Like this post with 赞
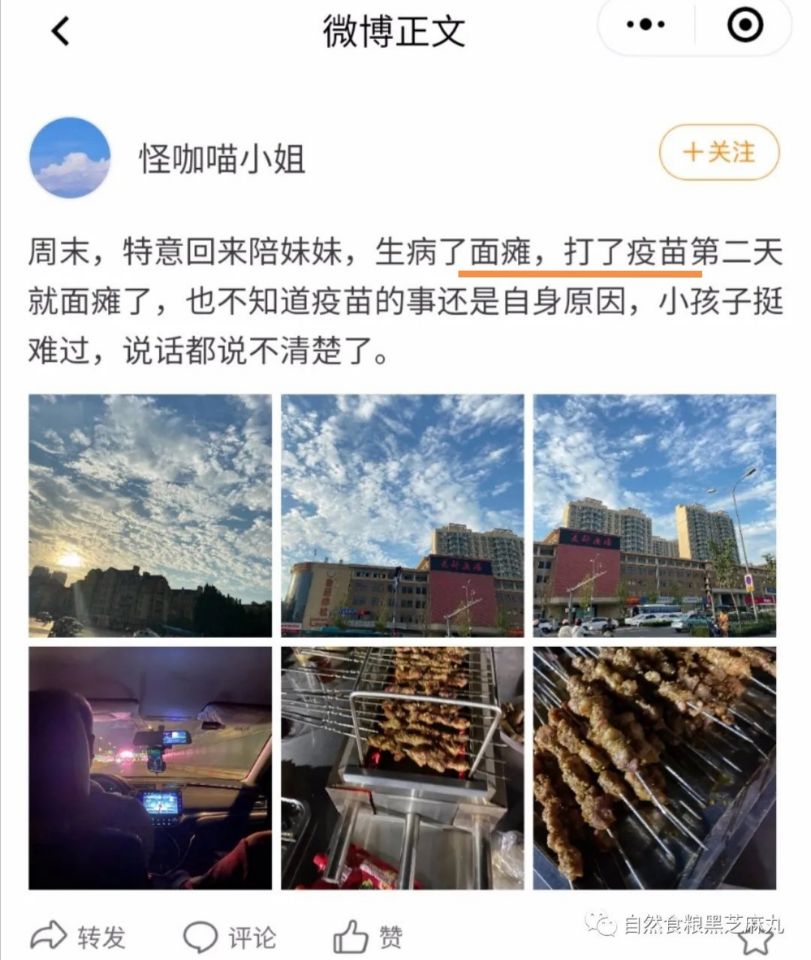 pyautogui.click(x=368, y=937)
